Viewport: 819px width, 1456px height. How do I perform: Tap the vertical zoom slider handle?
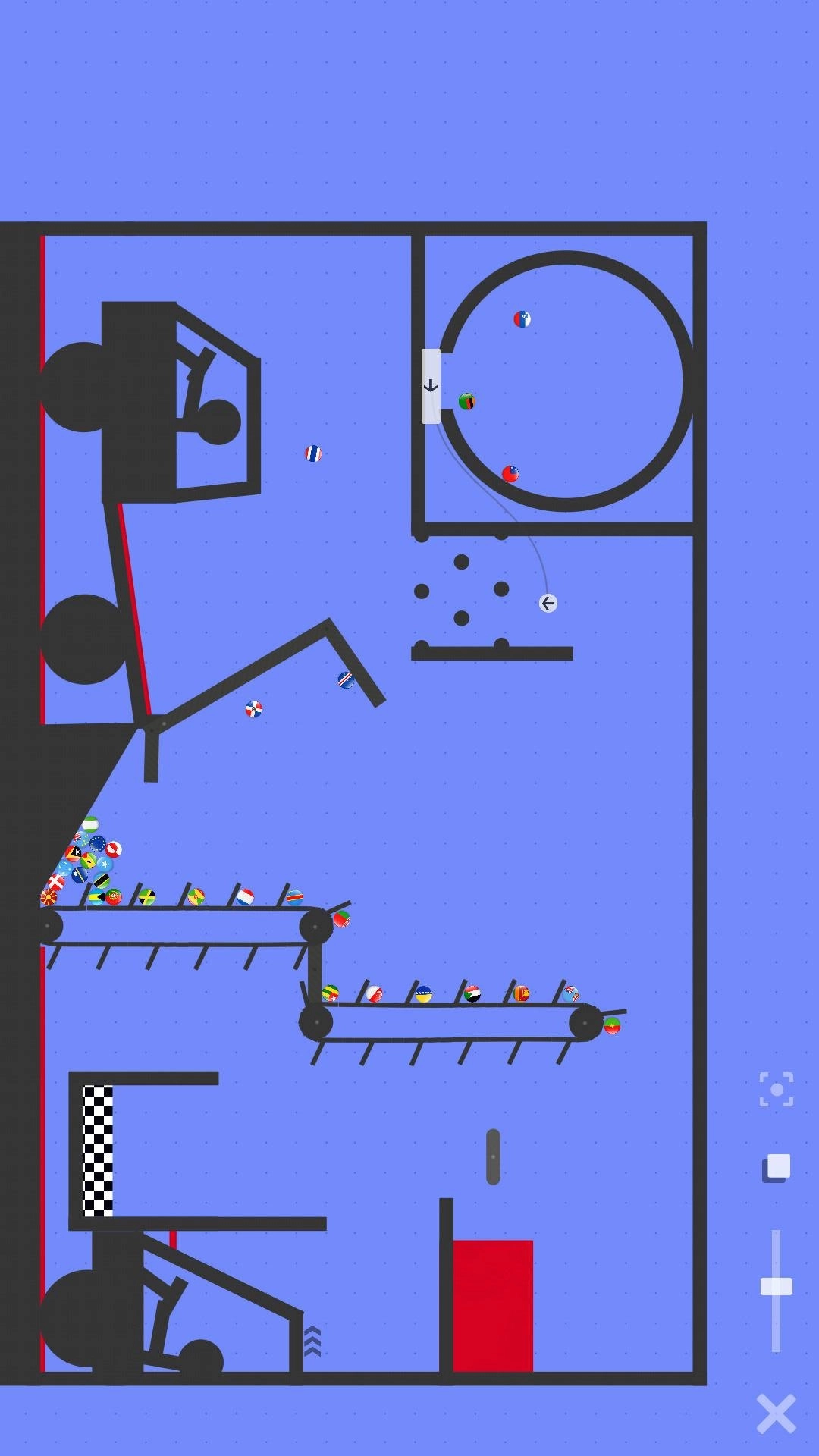[776, 1286]
